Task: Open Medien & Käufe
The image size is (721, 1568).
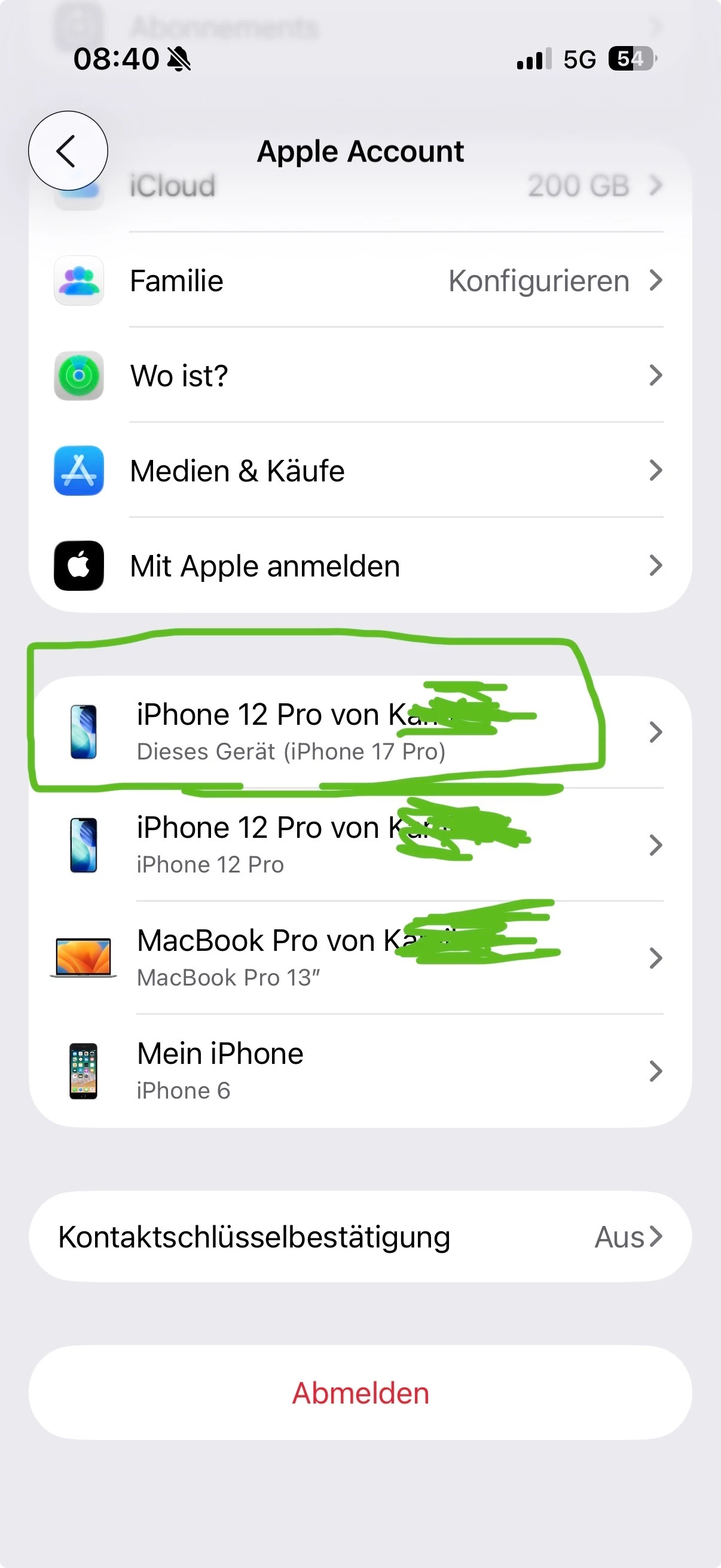Action: [x=359, y=471]
